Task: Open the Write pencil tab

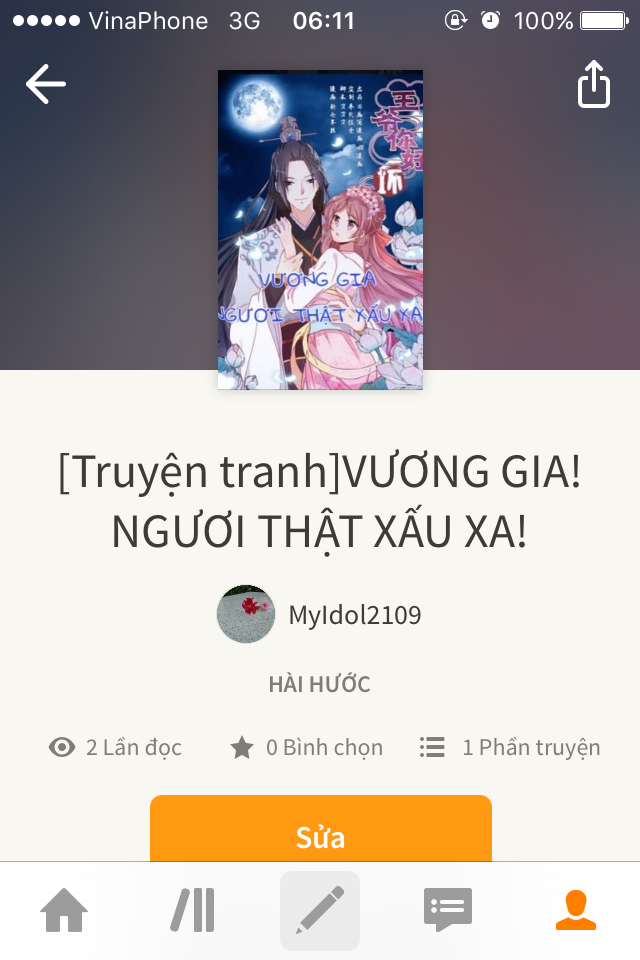Action: coord(320,910)
